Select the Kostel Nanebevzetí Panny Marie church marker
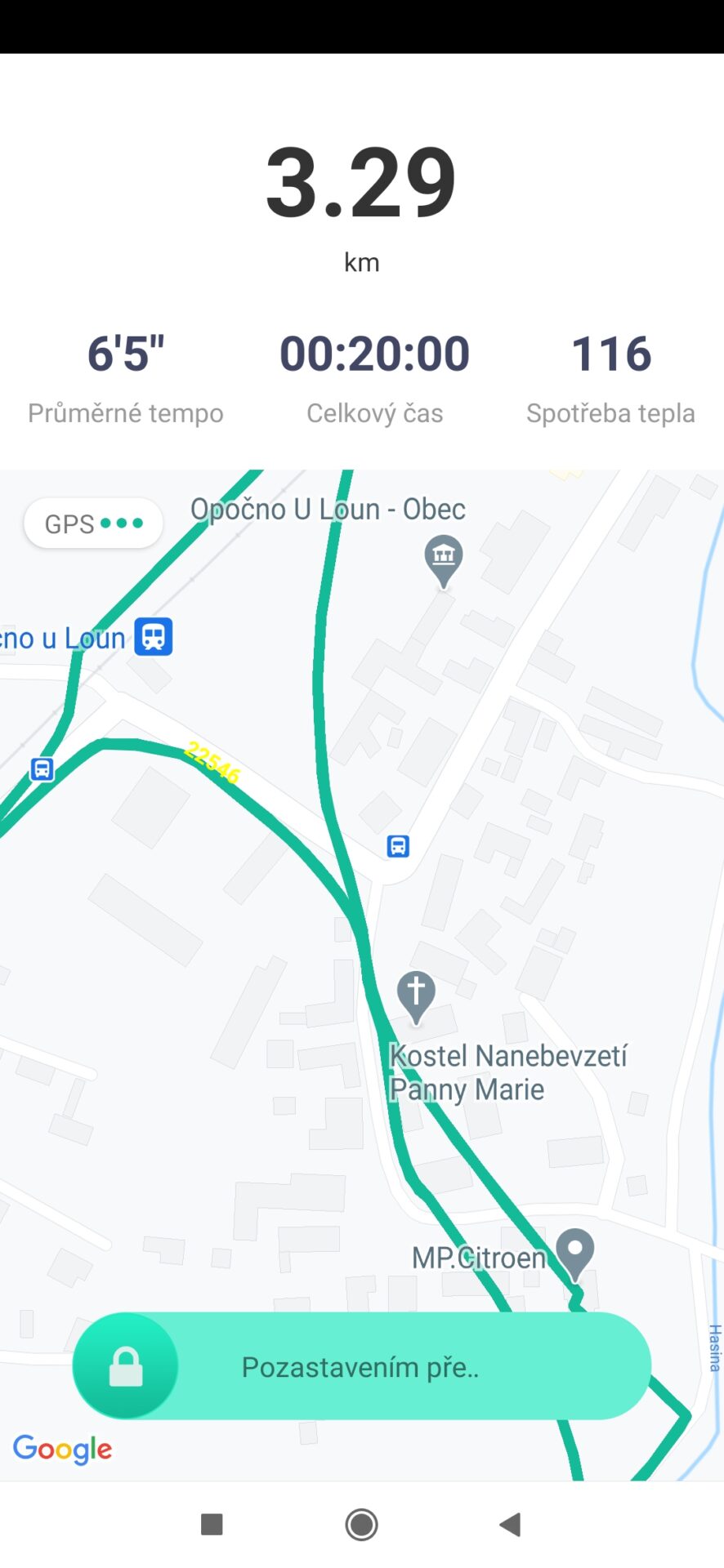 point(416,994)
